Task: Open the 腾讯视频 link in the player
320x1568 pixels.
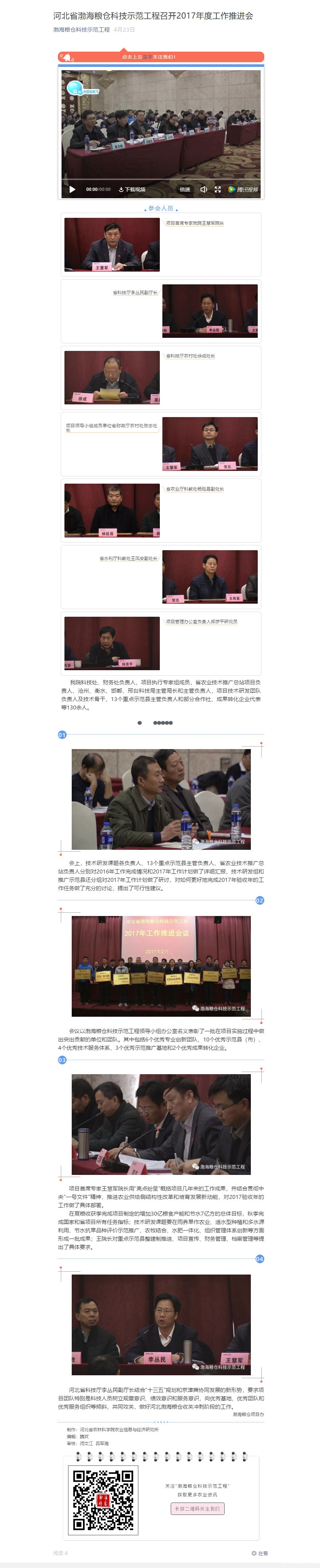Action: click(243, 189)
